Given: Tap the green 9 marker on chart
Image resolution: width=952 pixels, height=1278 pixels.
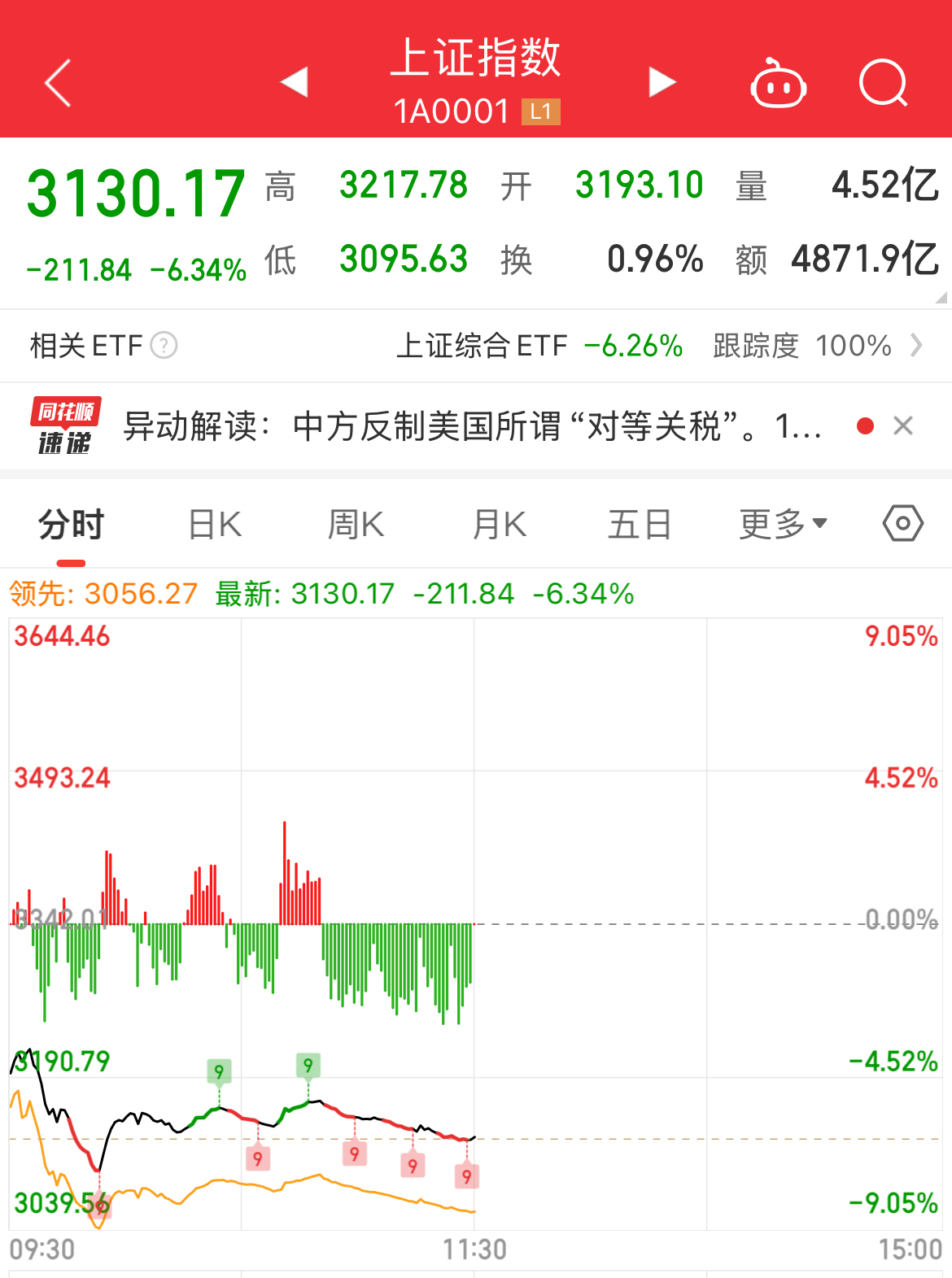Looking at the screenshot, I should point(221,1072).
